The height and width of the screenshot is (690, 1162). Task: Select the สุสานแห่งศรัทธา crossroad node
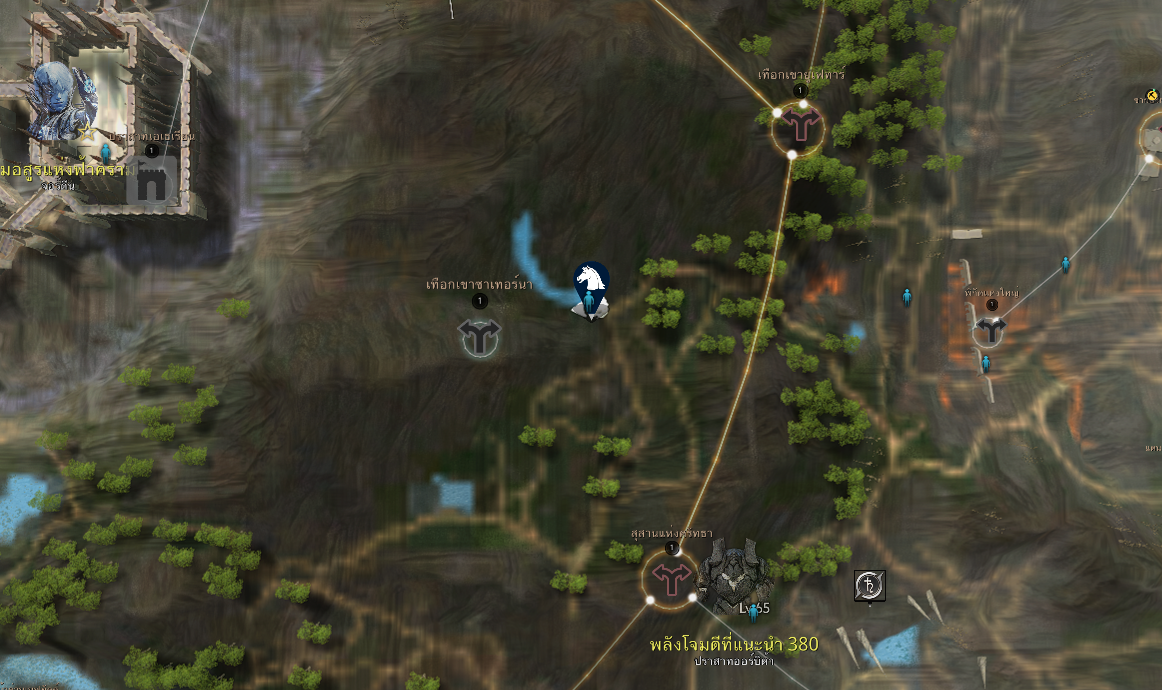pos(667,578)
